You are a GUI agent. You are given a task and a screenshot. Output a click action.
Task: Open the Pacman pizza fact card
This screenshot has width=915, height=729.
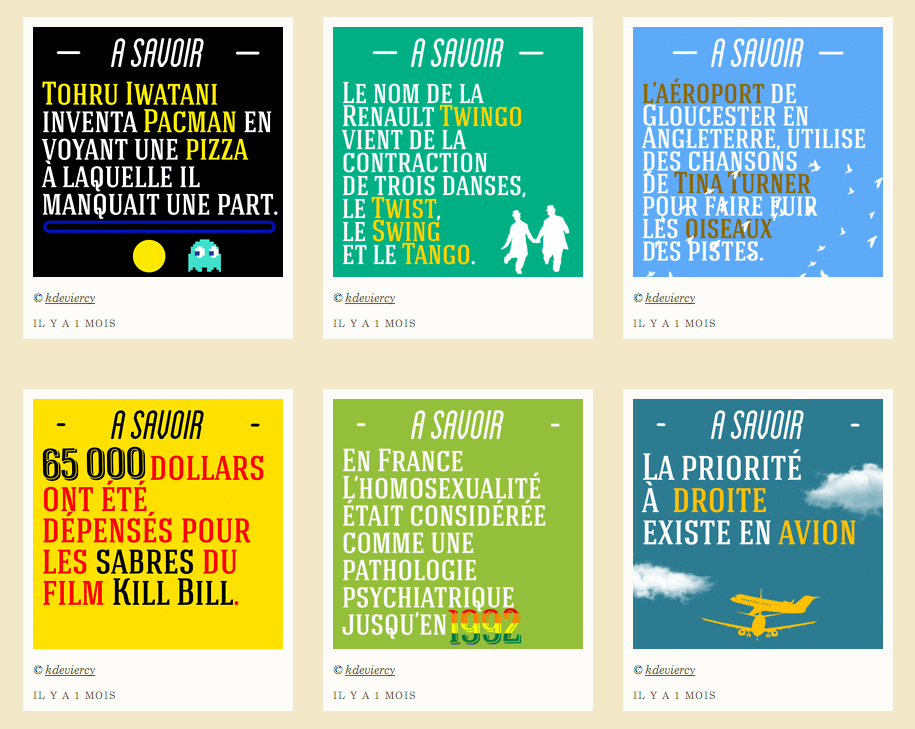(x=158, y=152)
